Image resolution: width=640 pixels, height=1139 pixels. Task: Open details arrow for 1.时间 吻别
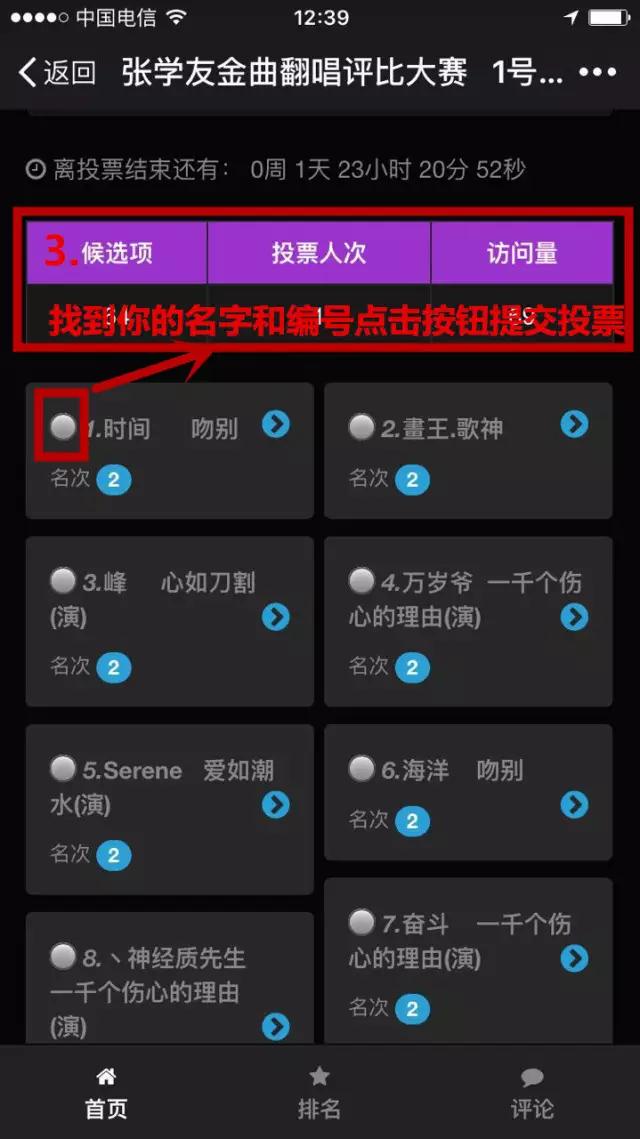[276, 425]
